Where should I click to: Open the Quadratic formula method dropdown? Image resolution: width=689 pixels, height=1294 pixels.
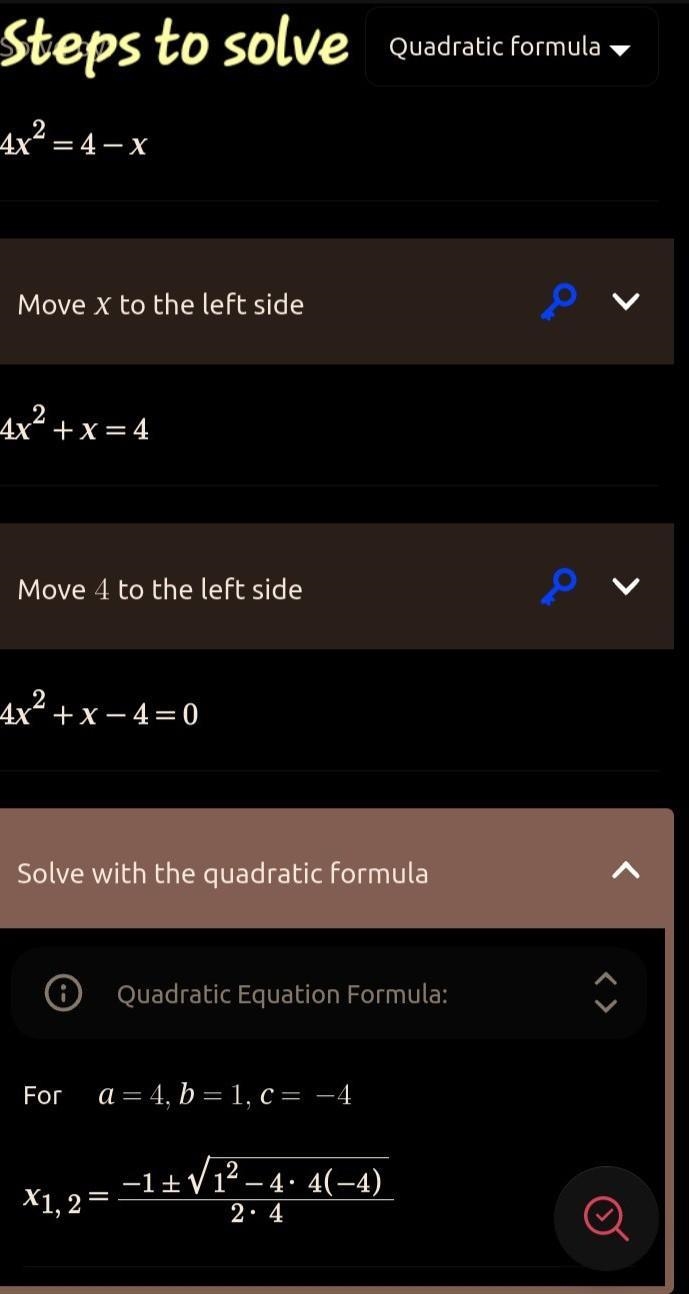511,47
